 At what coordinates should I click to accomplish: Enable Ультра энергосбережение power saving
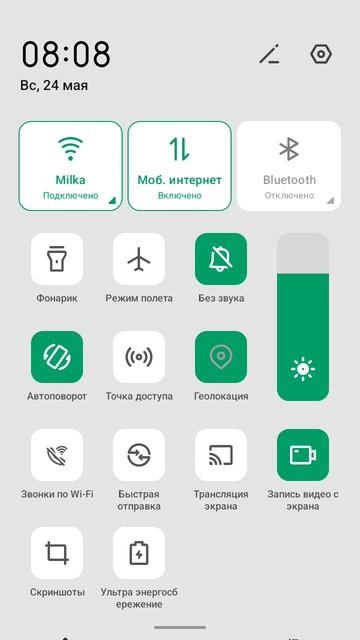(x=139, y=553)
